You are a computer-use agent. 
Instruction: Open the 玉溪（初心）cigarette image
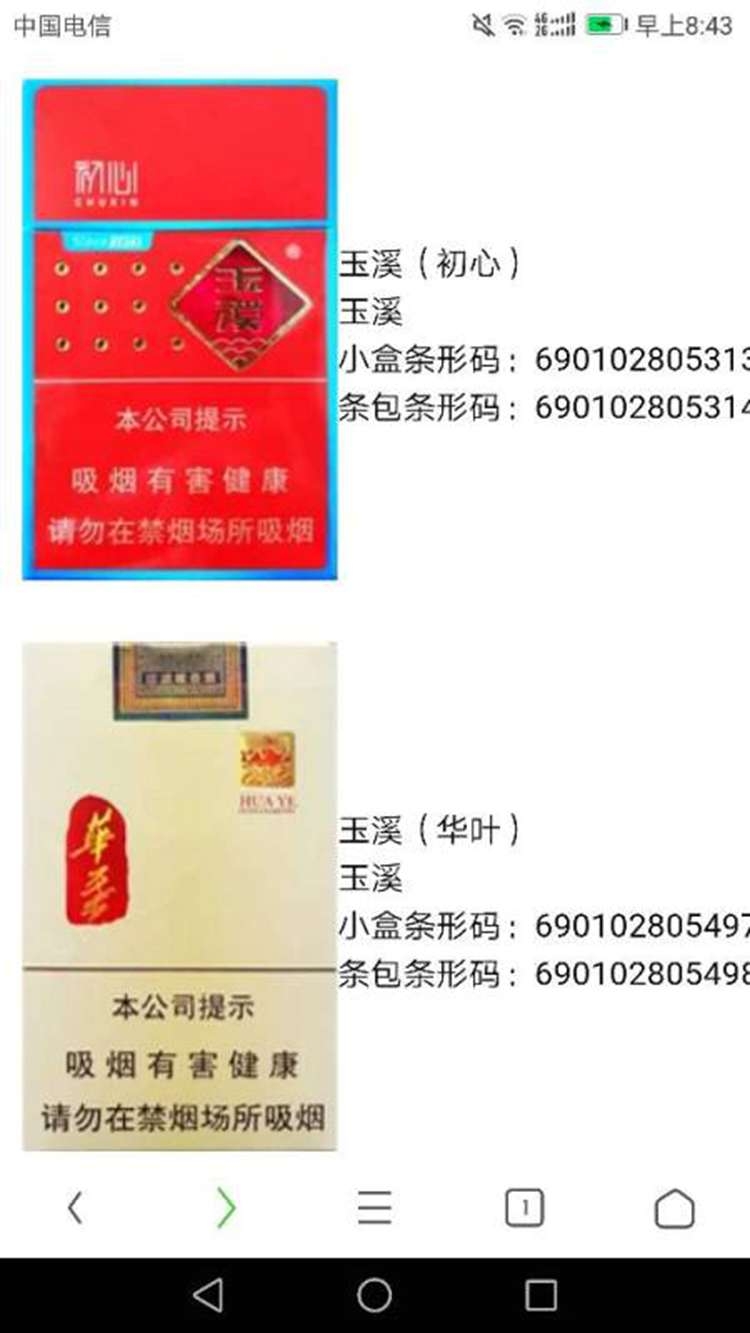point(180,330)
